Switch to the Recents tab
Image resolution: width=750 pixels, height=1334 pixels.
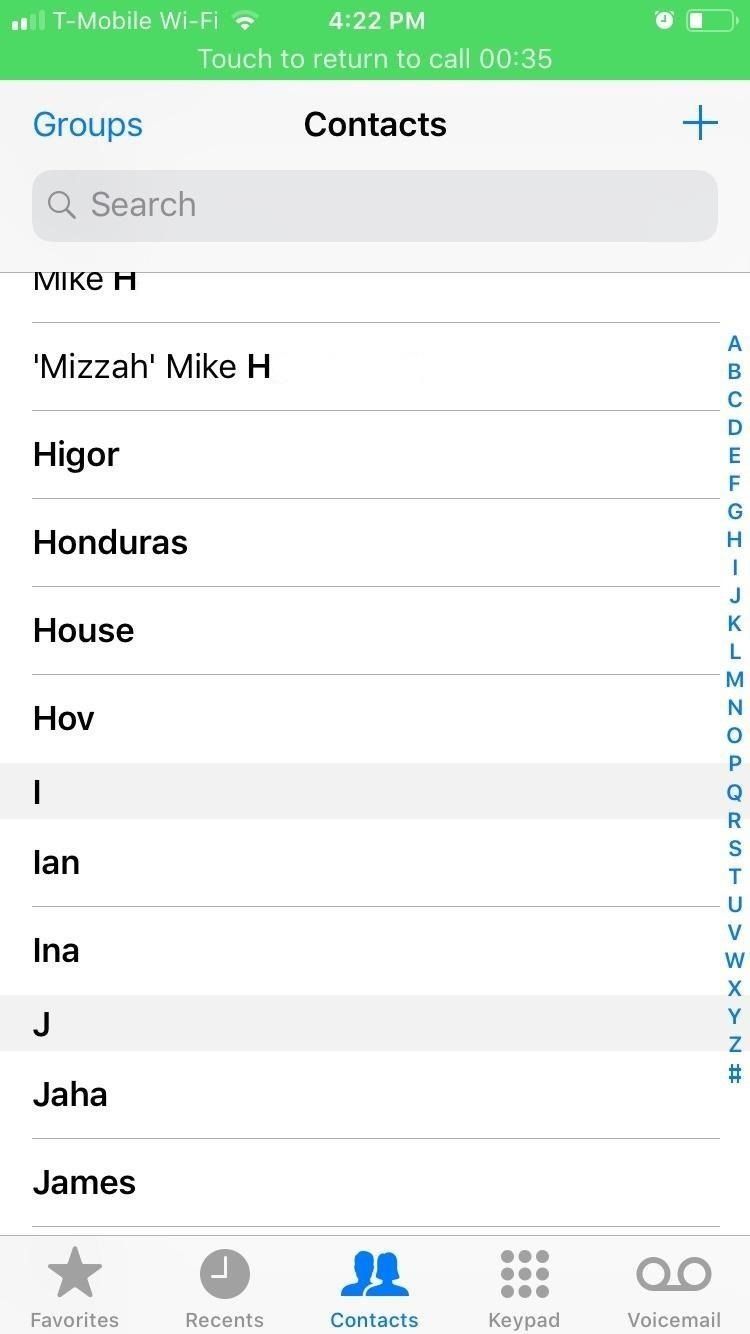point(224,1286)
